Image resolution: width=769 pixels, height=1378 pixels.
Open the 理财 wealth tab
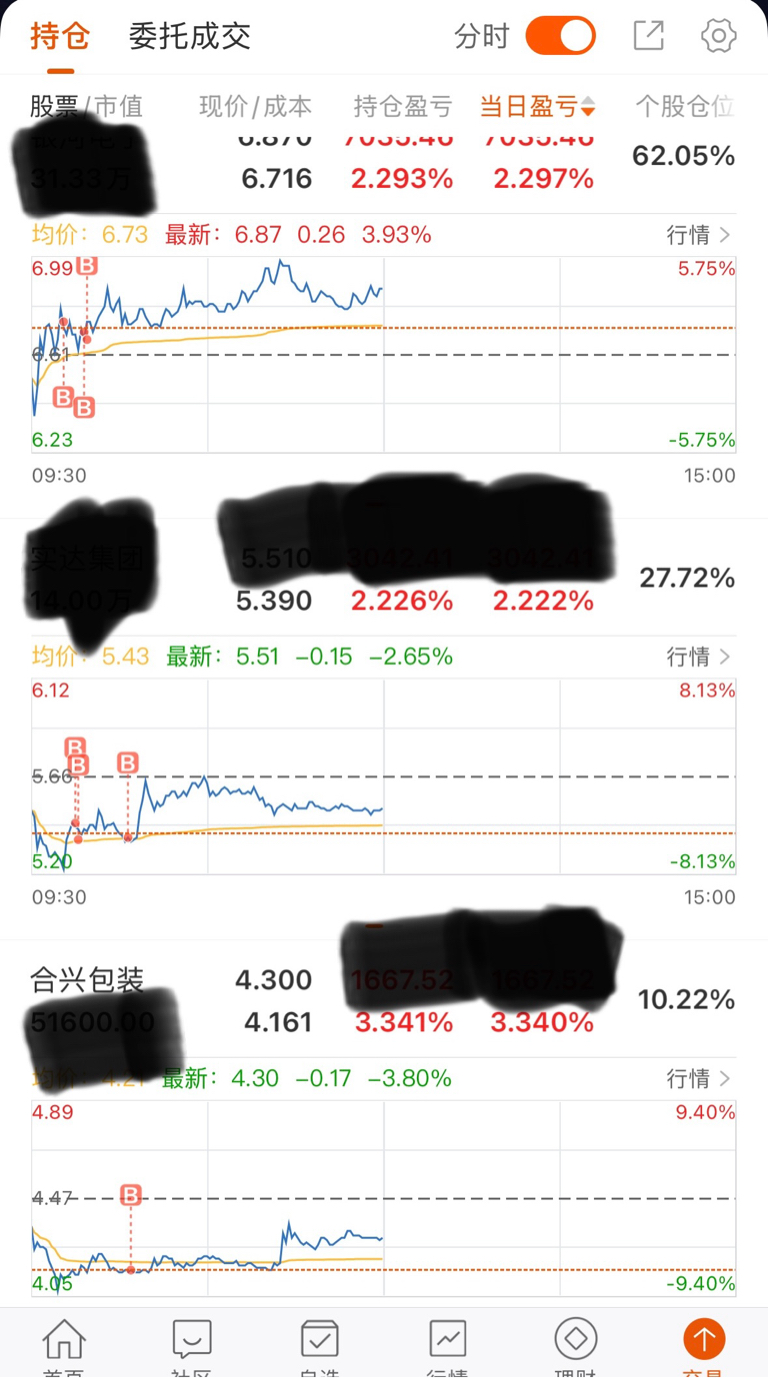[575, 1345]
